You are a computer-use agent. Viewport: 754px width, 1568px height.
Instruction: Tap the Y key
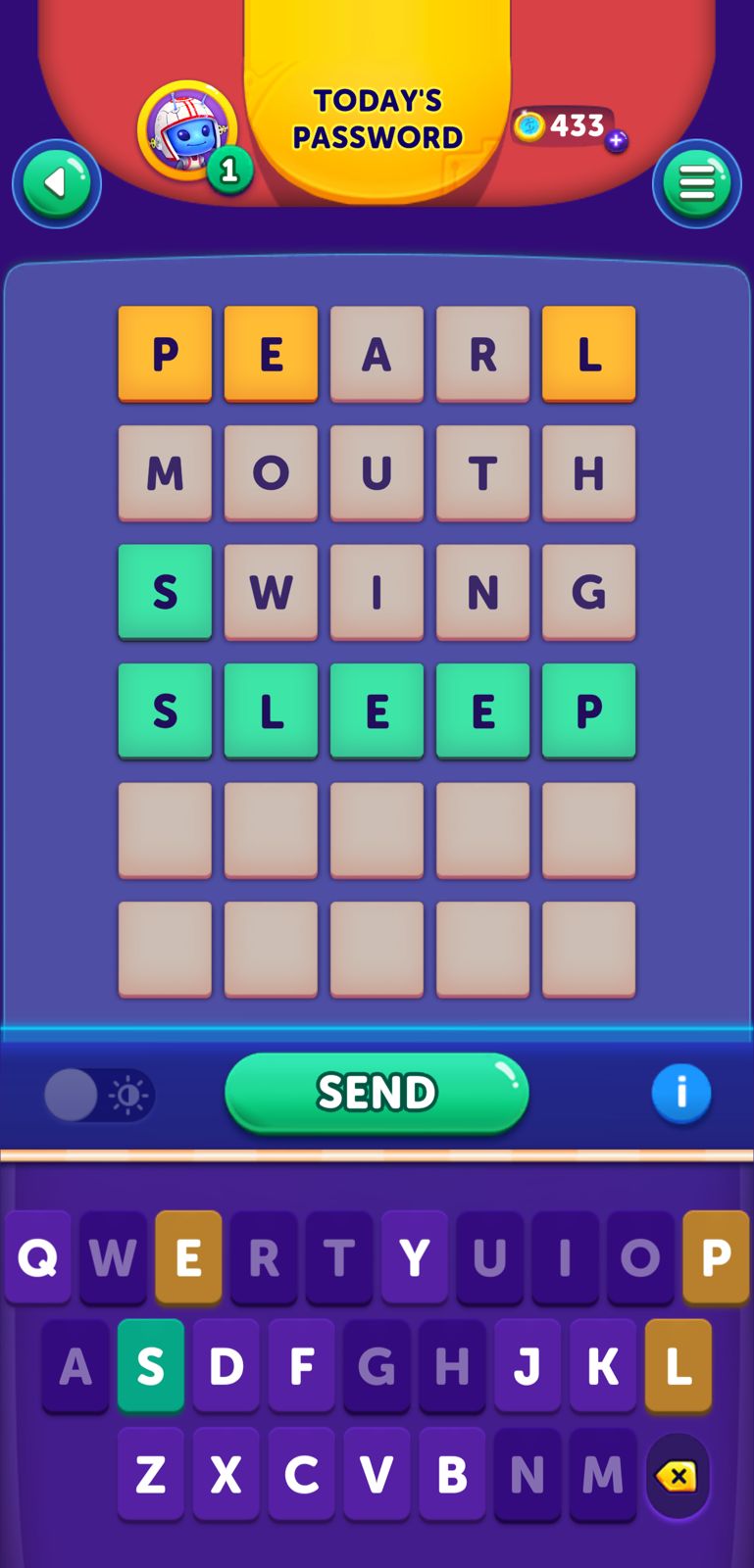click(x=415, y=1257)
